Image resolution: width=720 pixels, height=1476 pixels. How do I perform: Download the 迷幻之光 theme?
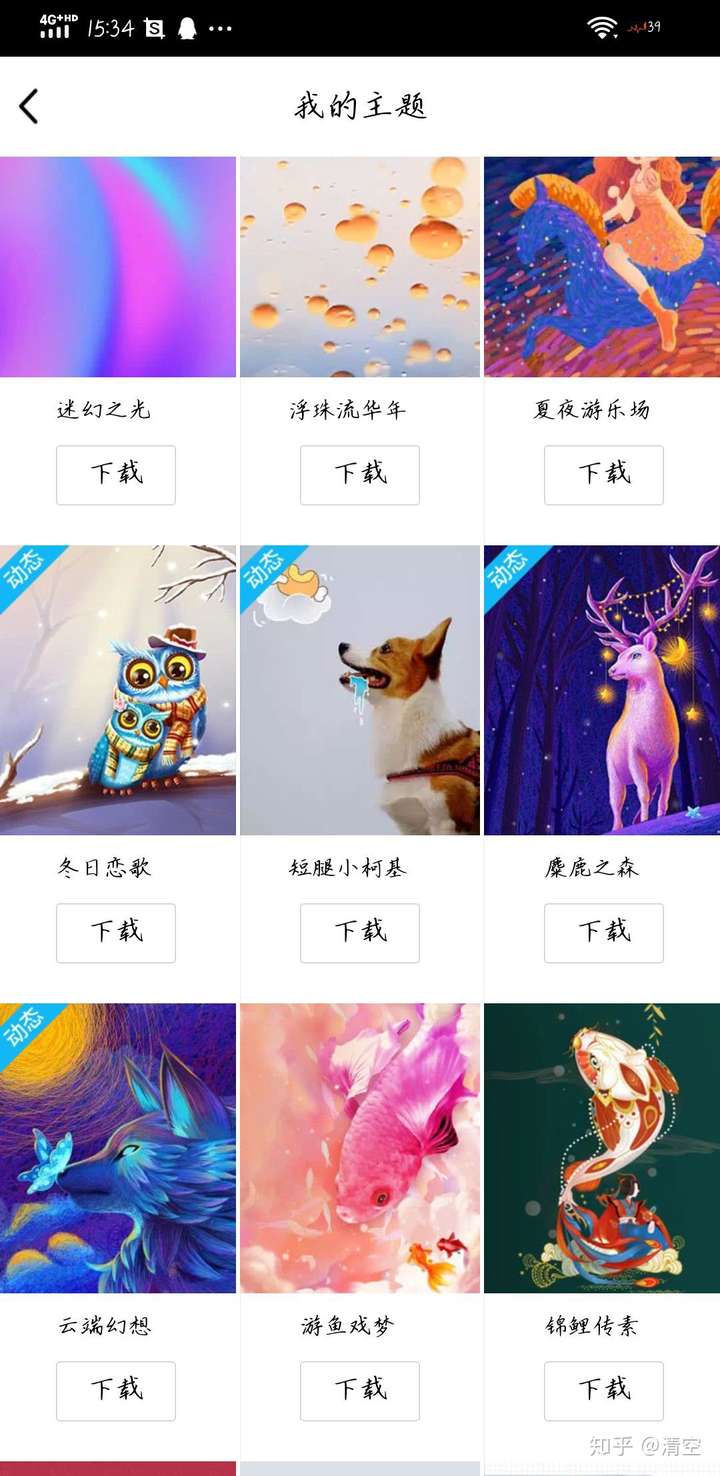[x=115, y=475]
